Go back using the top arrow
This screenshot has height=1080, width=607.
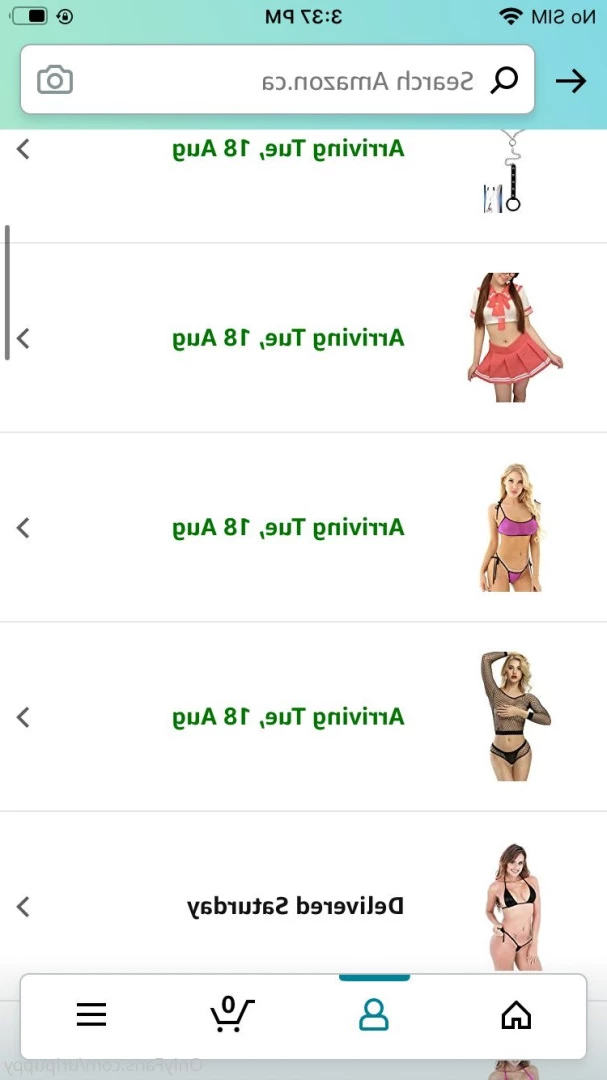point(570,81)
